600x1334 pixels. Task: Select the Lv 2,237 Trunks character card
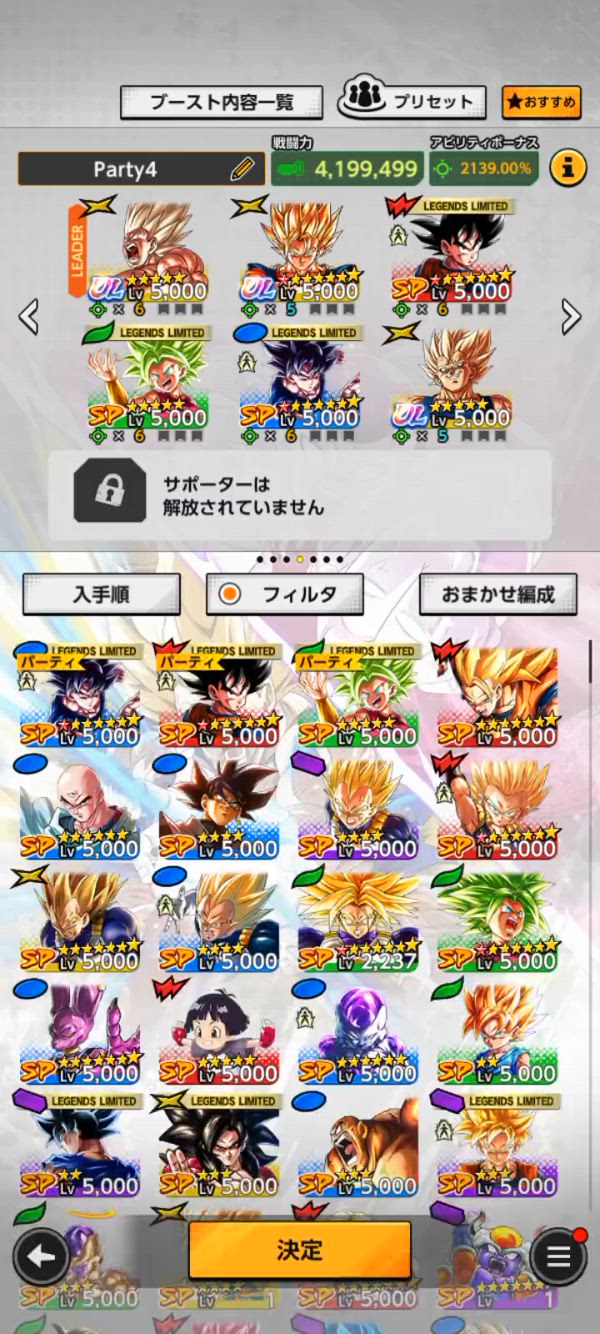(359, 920)
